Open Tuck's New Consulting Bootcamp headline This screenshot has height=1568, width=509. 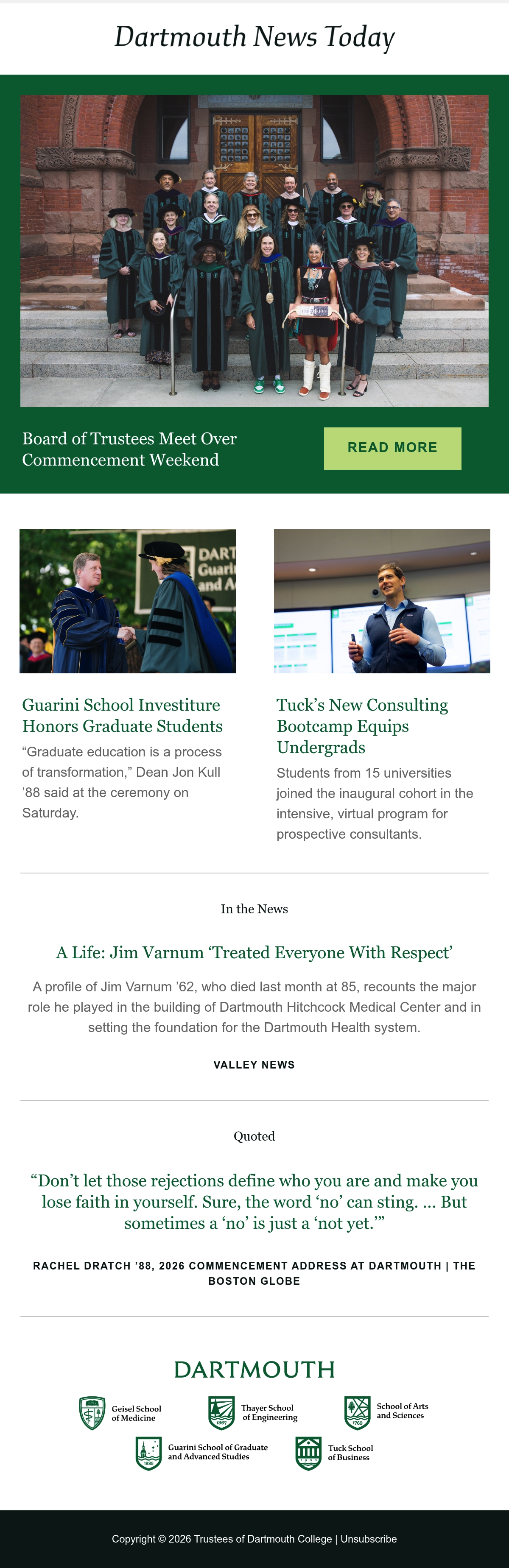[362, 725]
